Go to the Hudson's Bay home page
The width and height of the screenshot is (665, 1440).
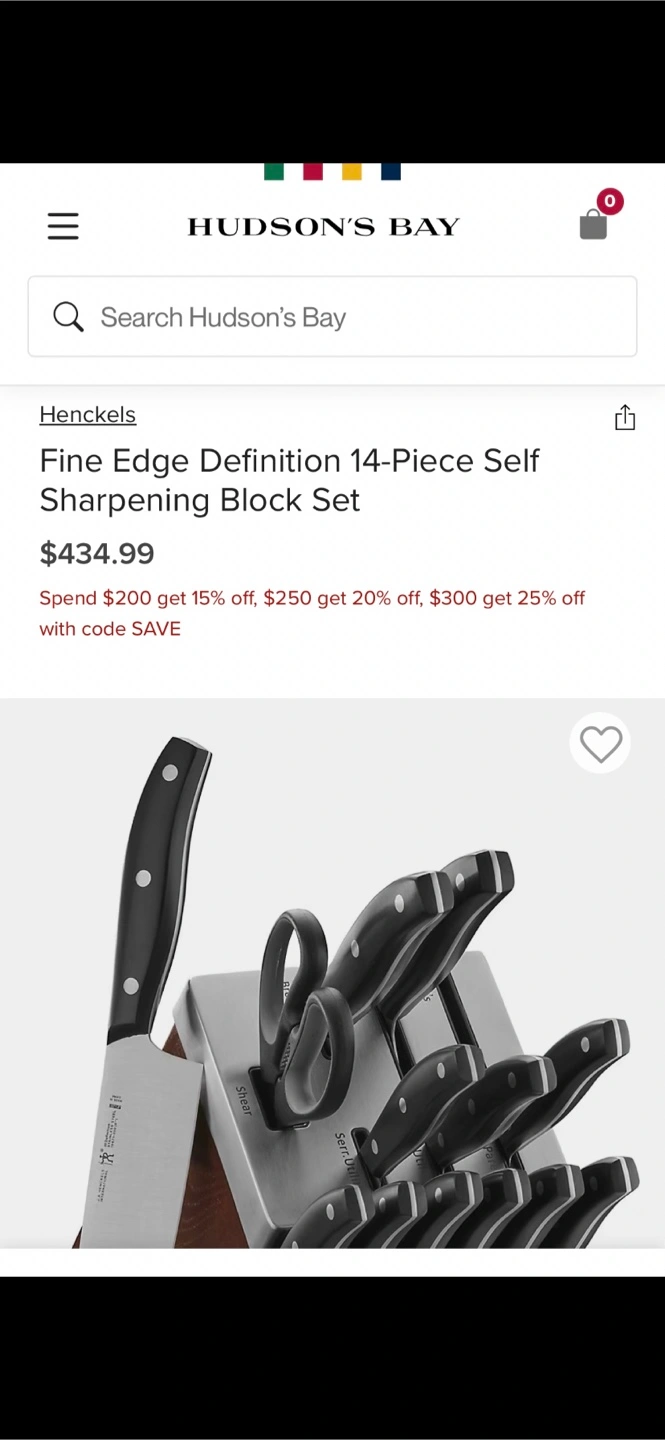323,227
